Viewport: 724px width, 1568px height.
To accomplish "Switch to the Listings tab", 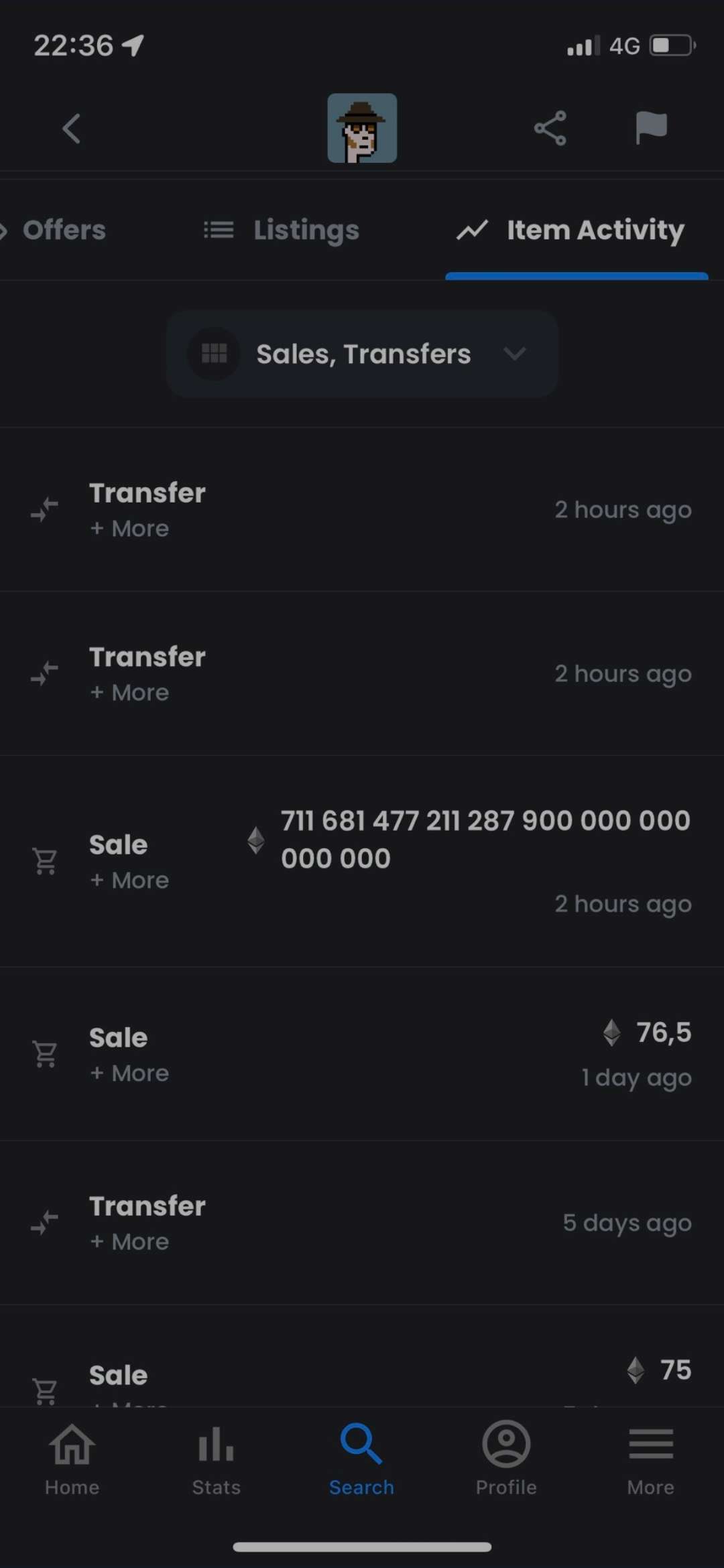I will [x=282, y=230].
